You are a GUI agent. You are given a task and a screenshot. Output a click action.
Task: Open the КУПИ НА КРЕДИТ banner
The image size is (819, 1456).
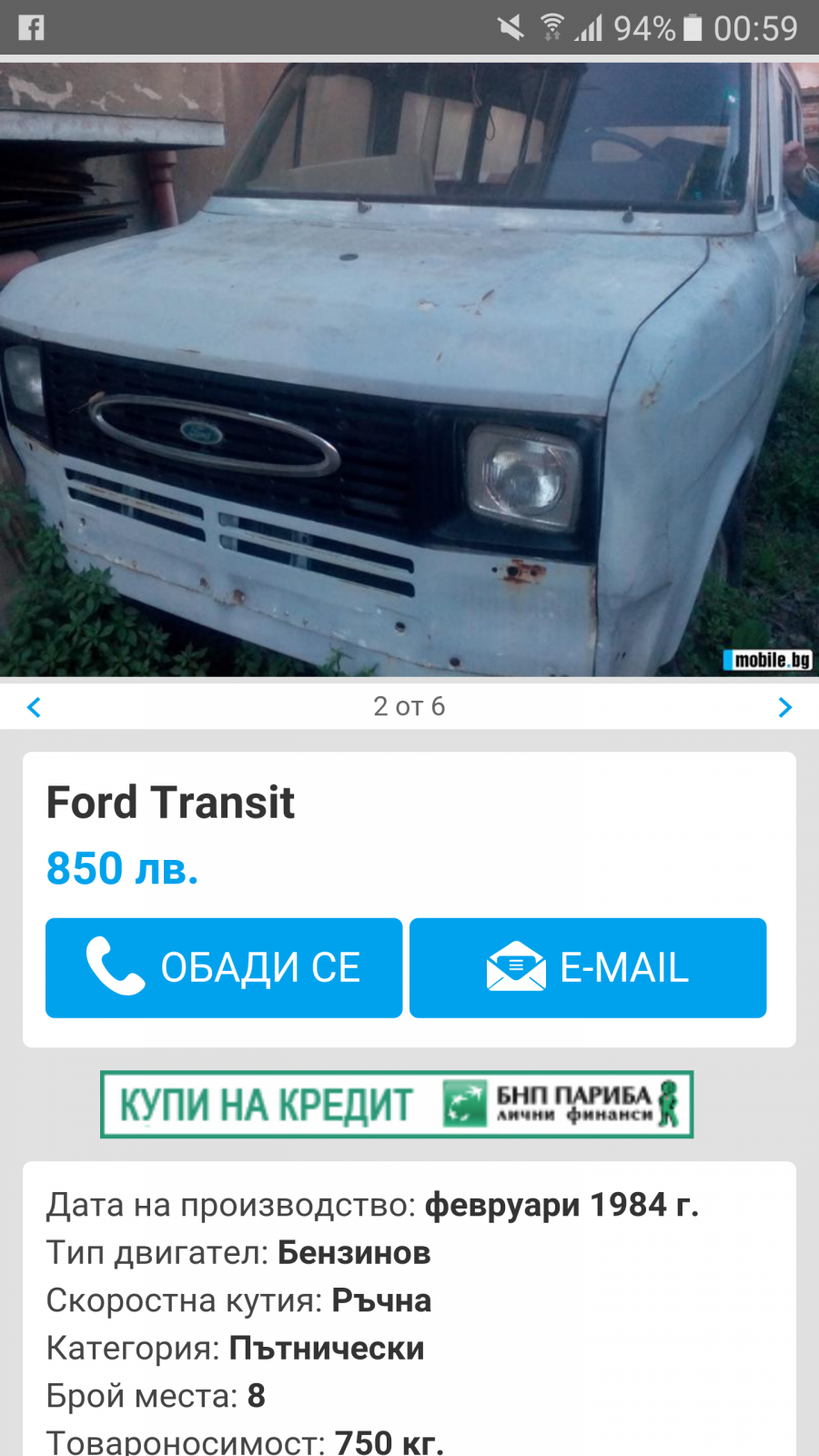[397, 1104]
